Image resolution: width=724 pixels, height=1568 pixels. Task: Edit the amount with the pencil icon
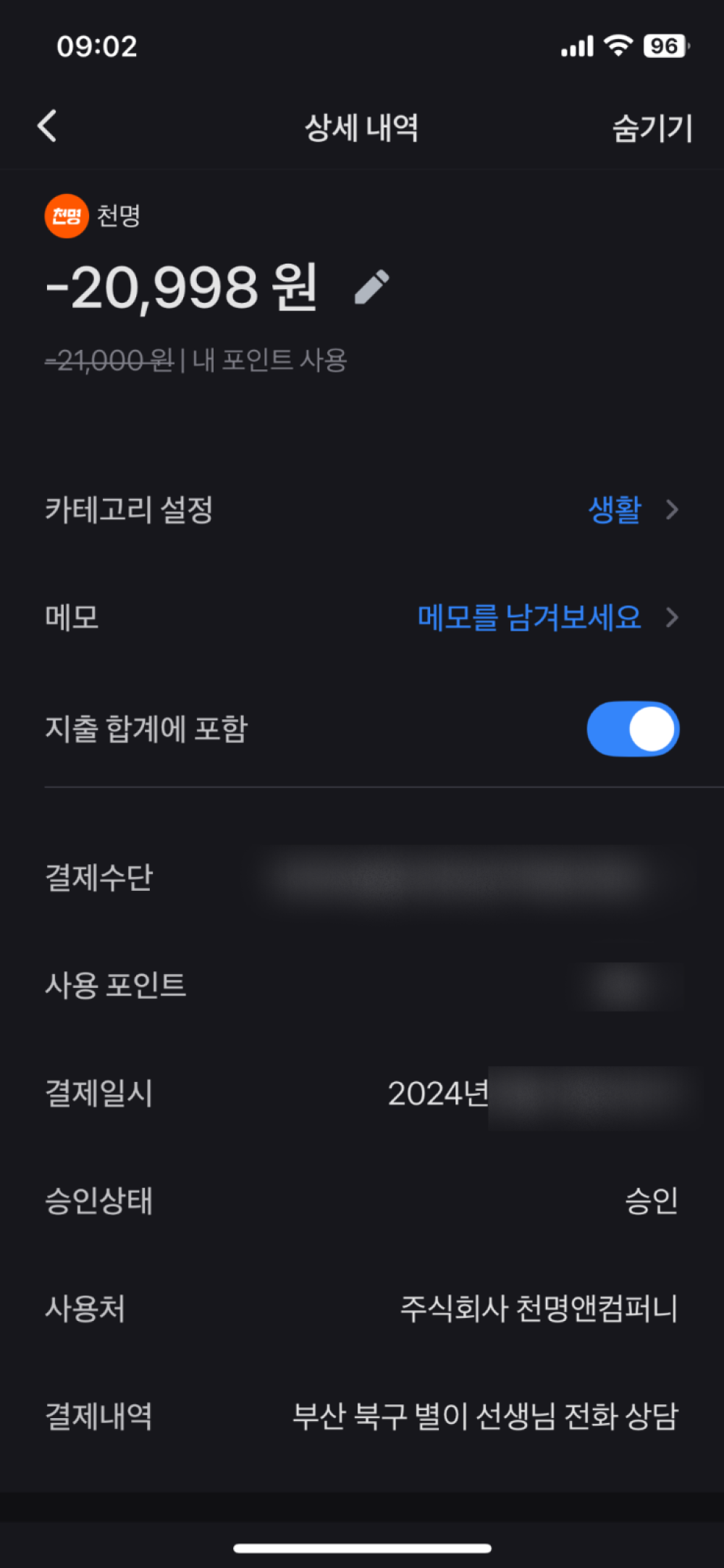(372, 288)
